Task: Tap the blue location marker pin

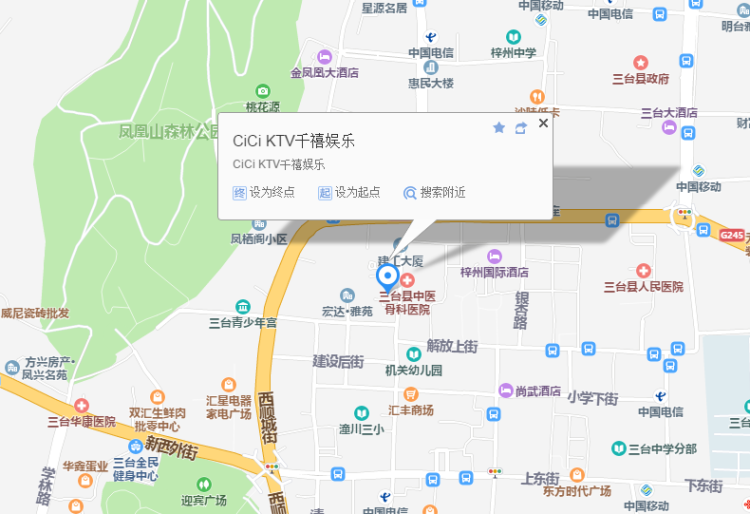Action: coord(387,277)
